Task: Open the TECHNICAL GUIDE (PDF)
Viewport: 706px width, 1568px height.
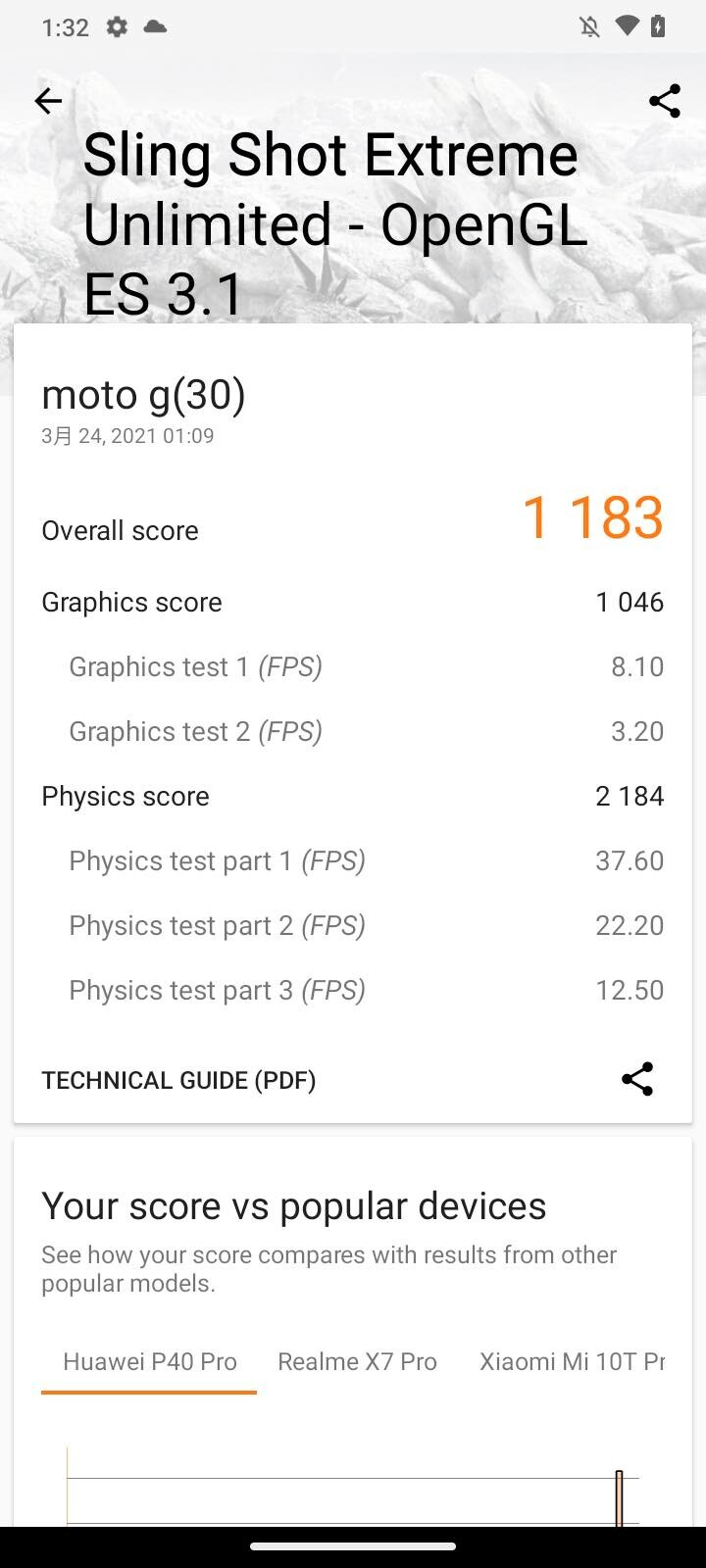Action: coord(178,1080)
